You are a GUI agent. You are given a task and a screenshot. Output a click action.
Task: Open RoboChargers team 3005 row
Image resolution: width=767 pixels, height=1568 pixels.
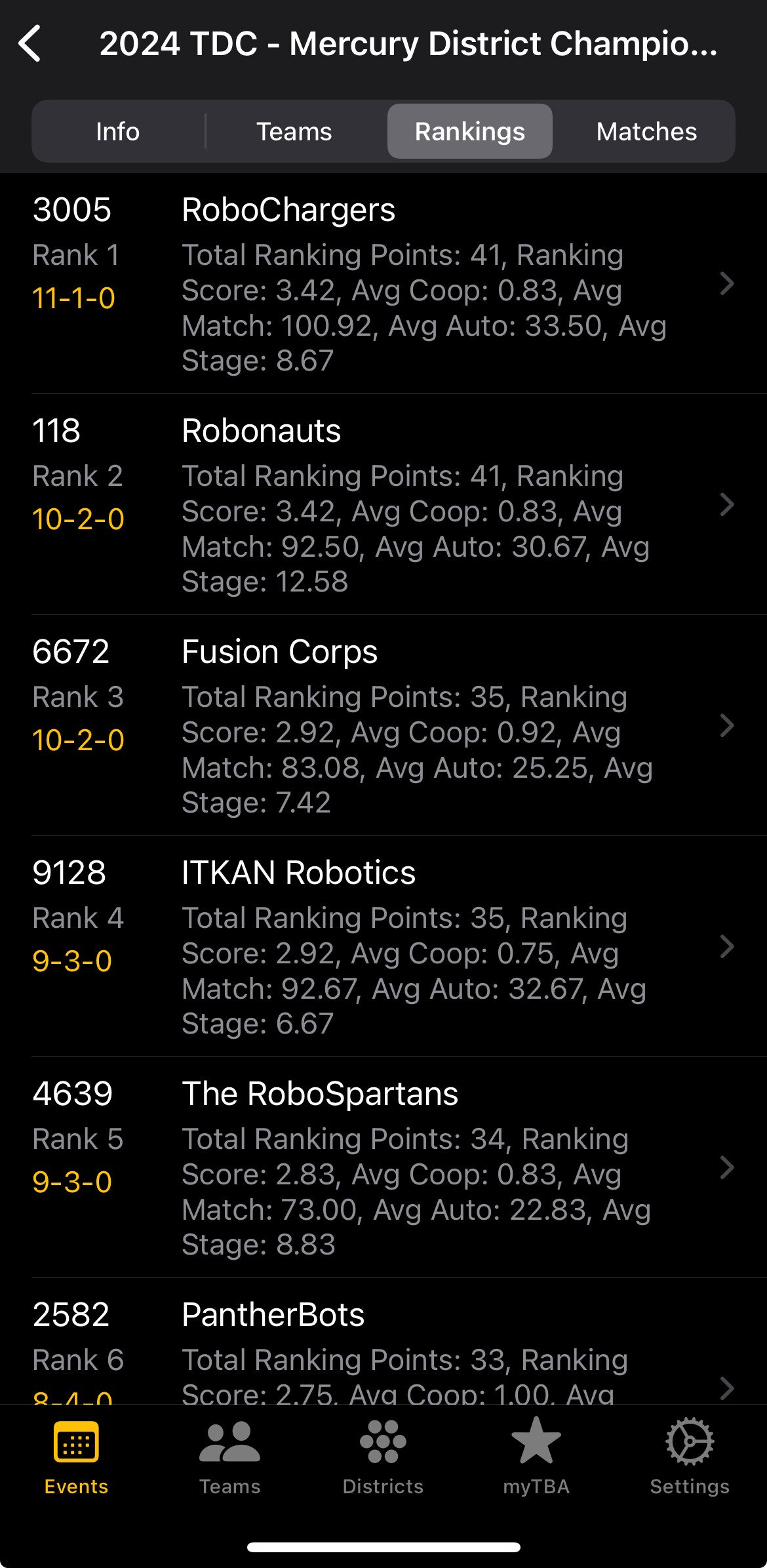[383, 284]
